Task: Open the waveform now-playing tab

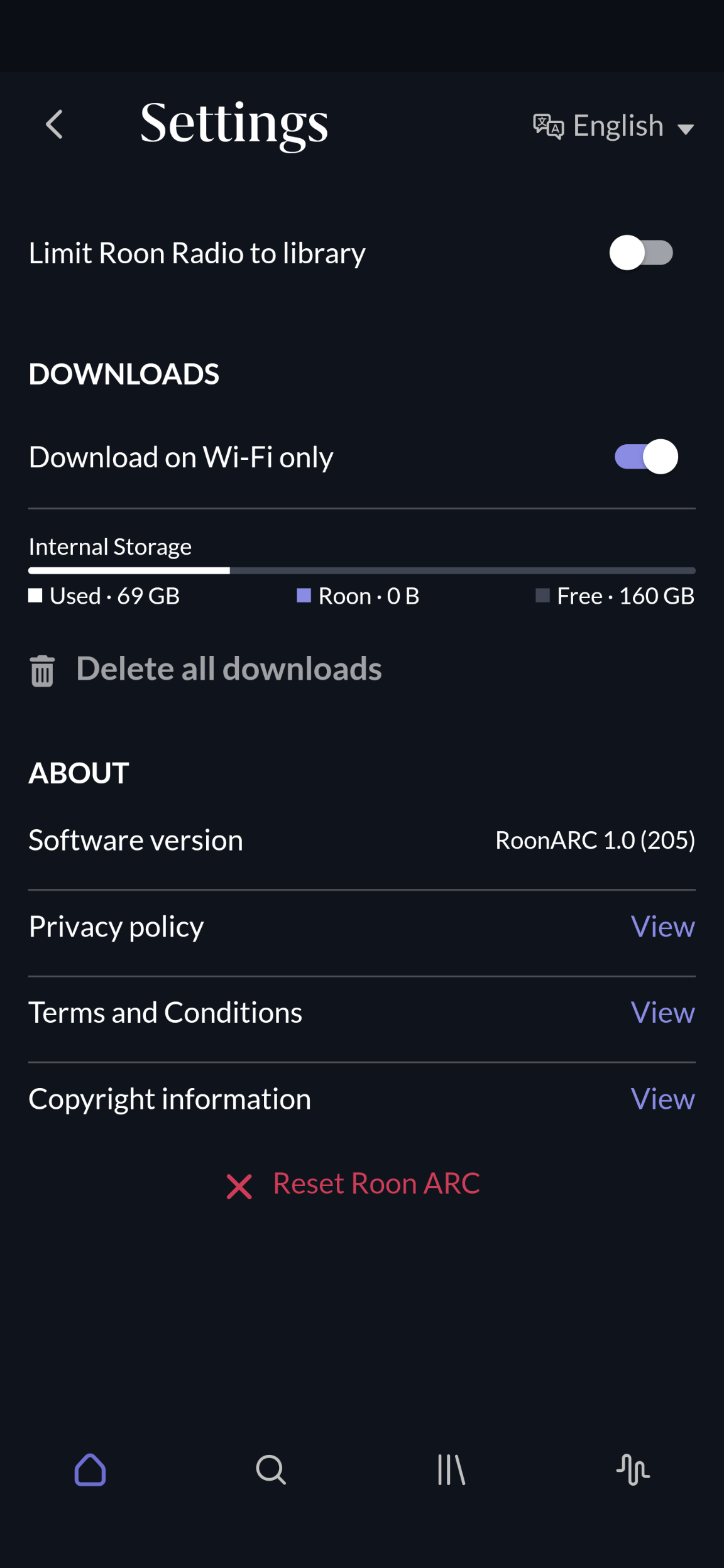Action: click(x=633, y=1470)
